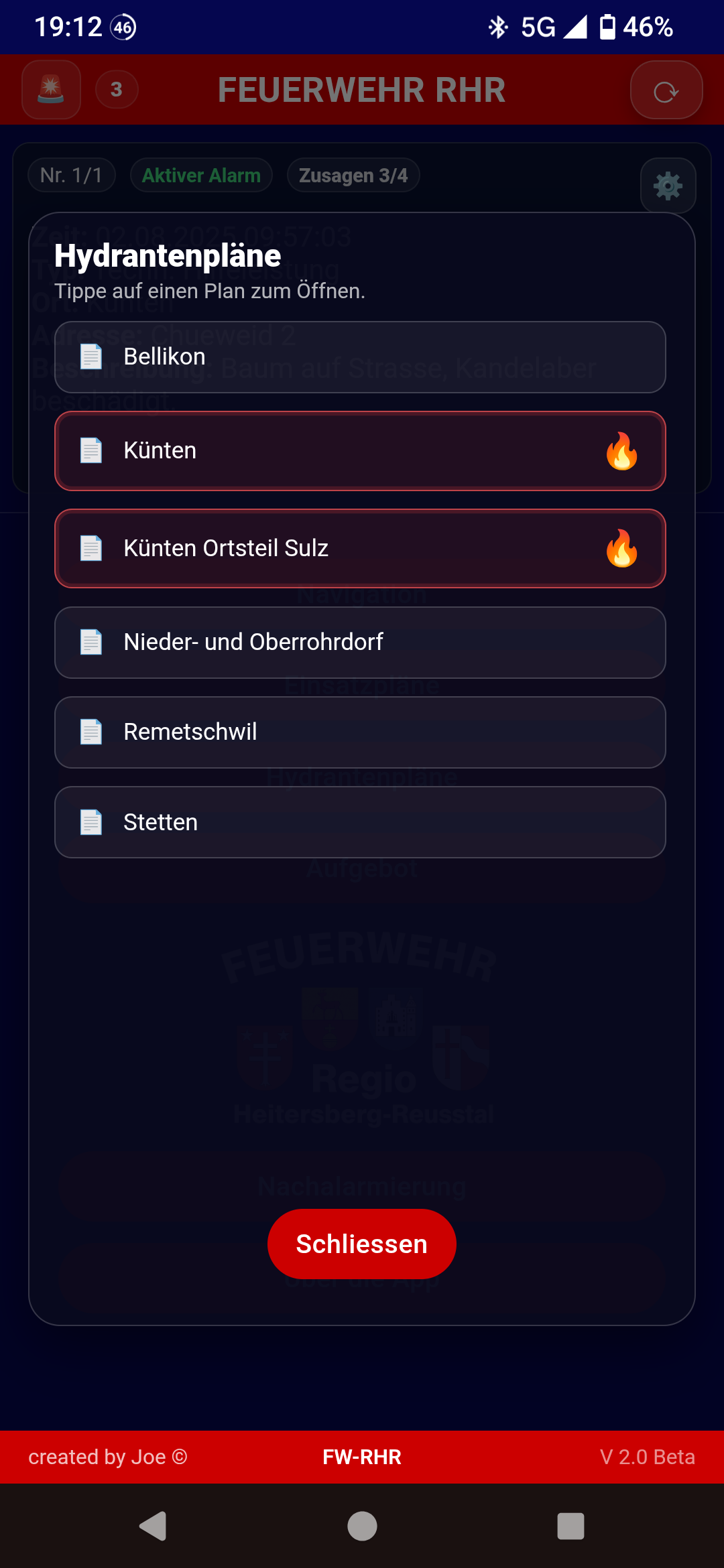Screen dimensions: 724x1568
Task: Select the Künten Ortsteil Sulz plan
Action: 360,549
